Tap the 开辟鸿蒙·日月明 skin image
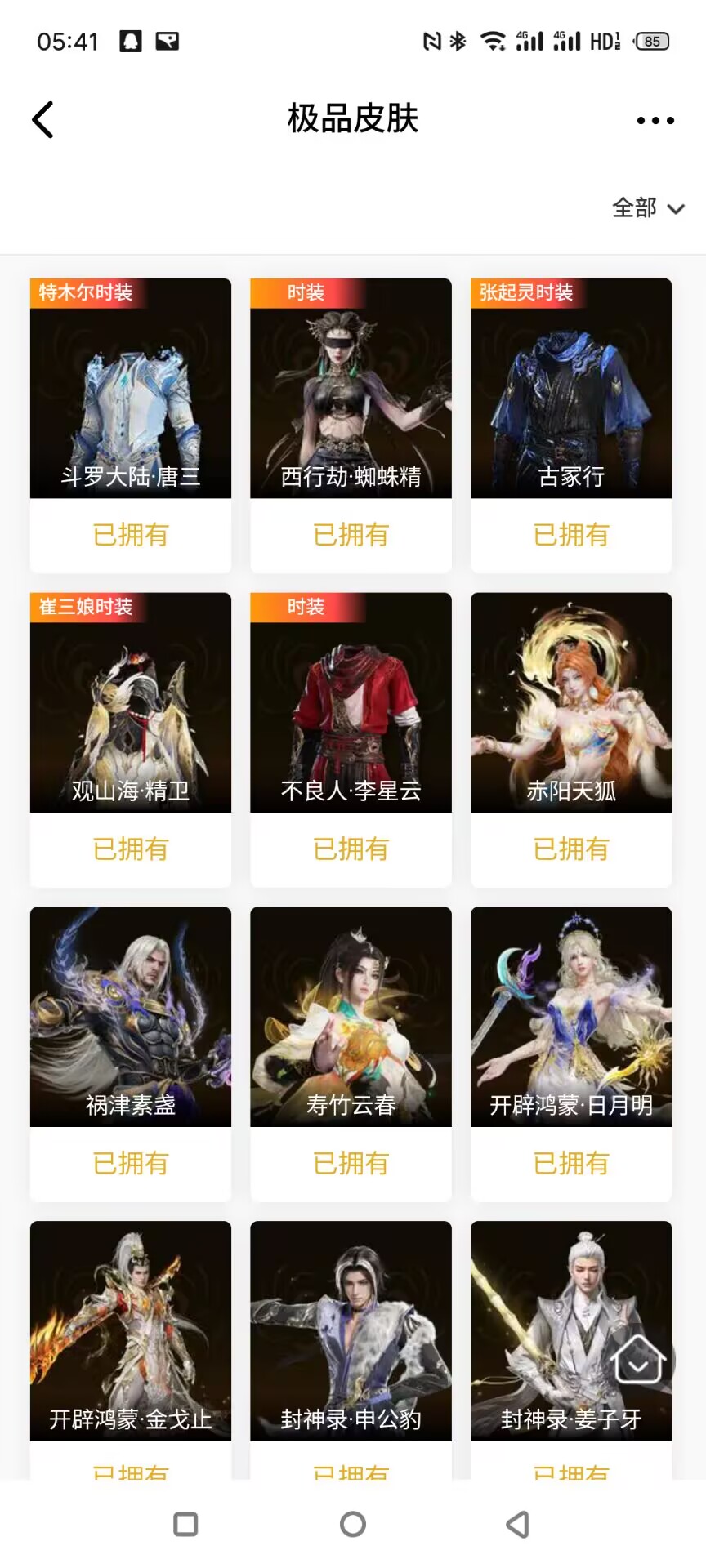706x1568 pixels. tap(570, 1017)
